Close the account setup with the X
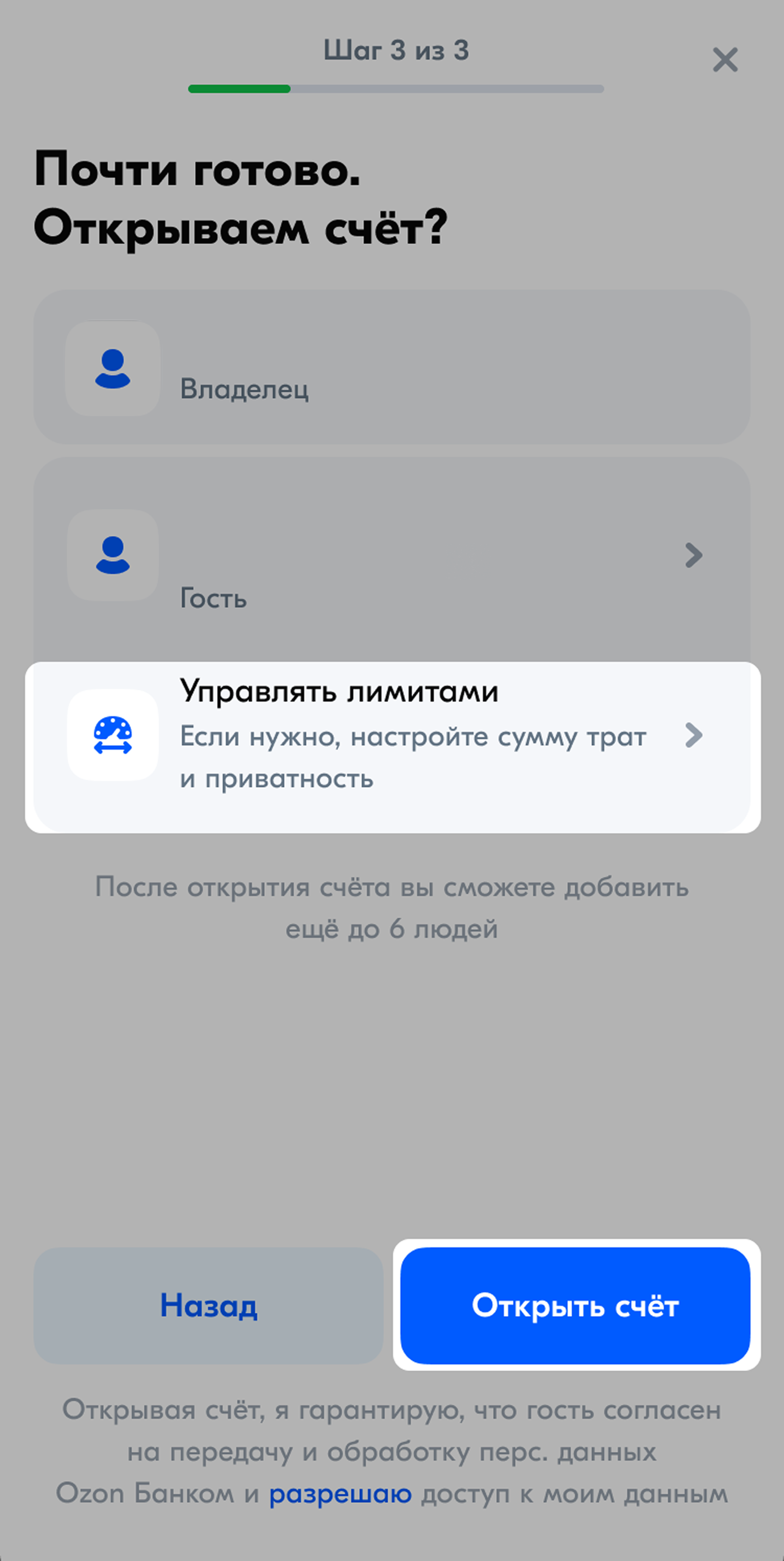784x1561 pixels. (x=724, y=60)
